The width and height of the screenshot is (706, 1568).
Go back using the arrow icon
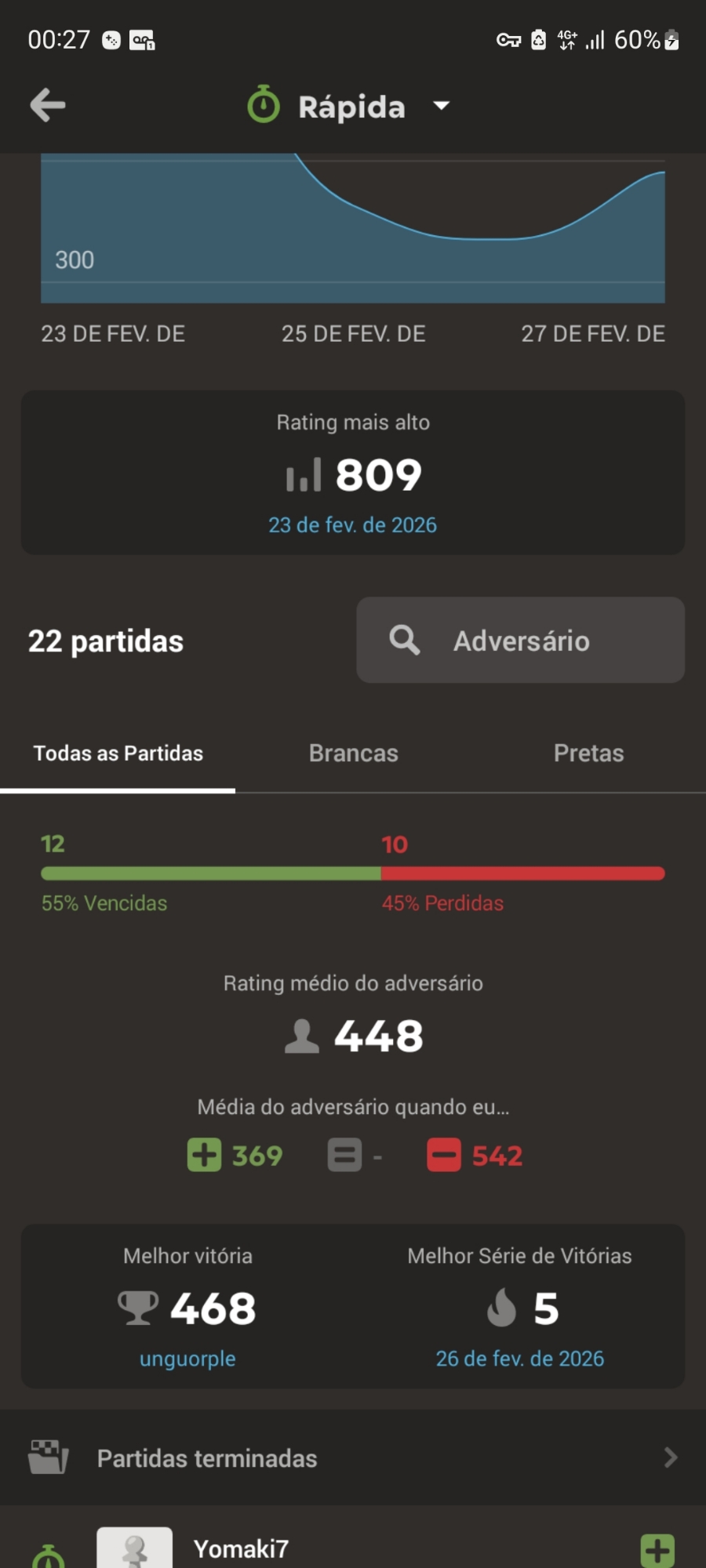coord(48,105)
